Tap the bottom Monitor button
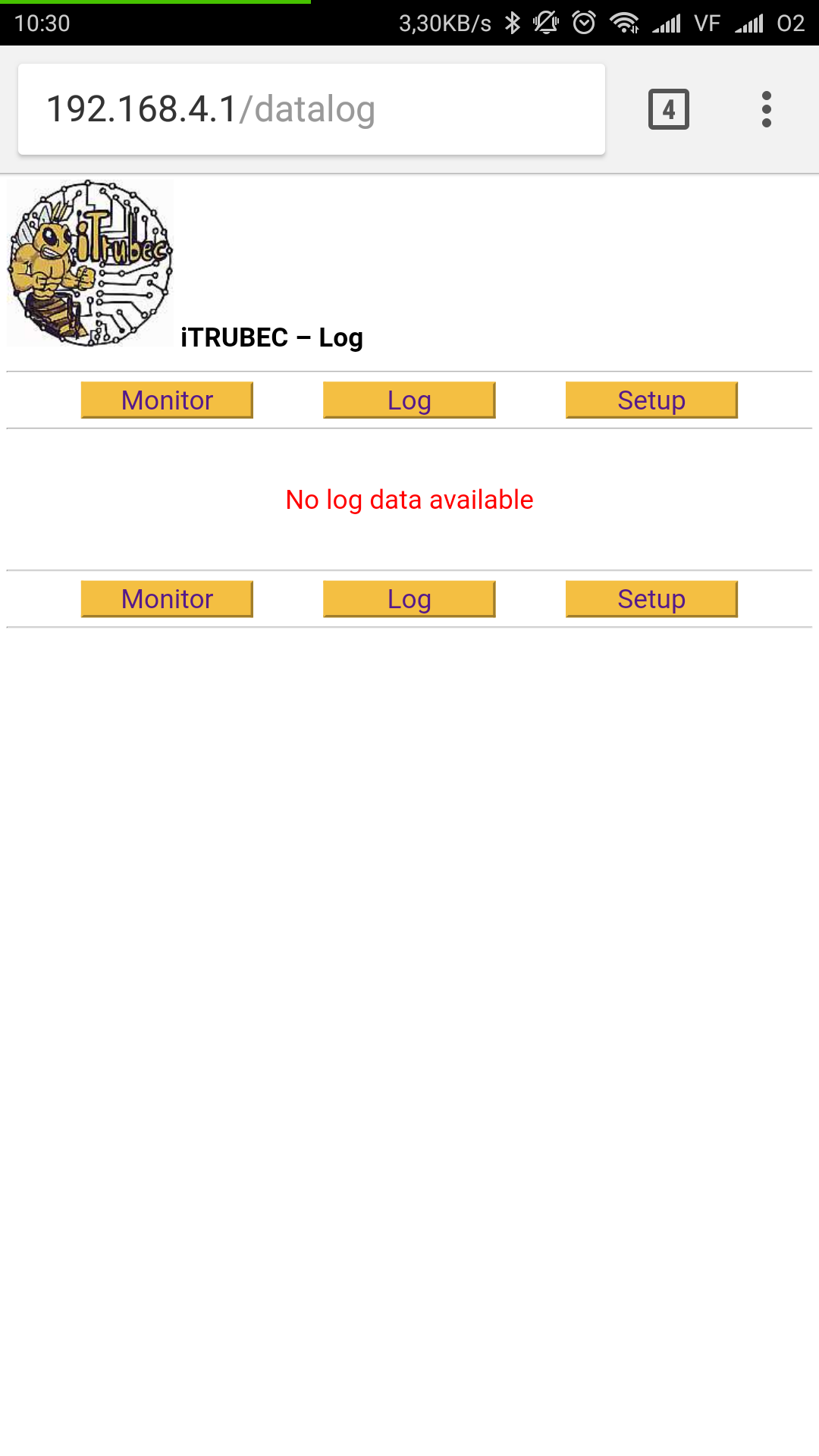 pyautogui.click(x=167, y=599)
